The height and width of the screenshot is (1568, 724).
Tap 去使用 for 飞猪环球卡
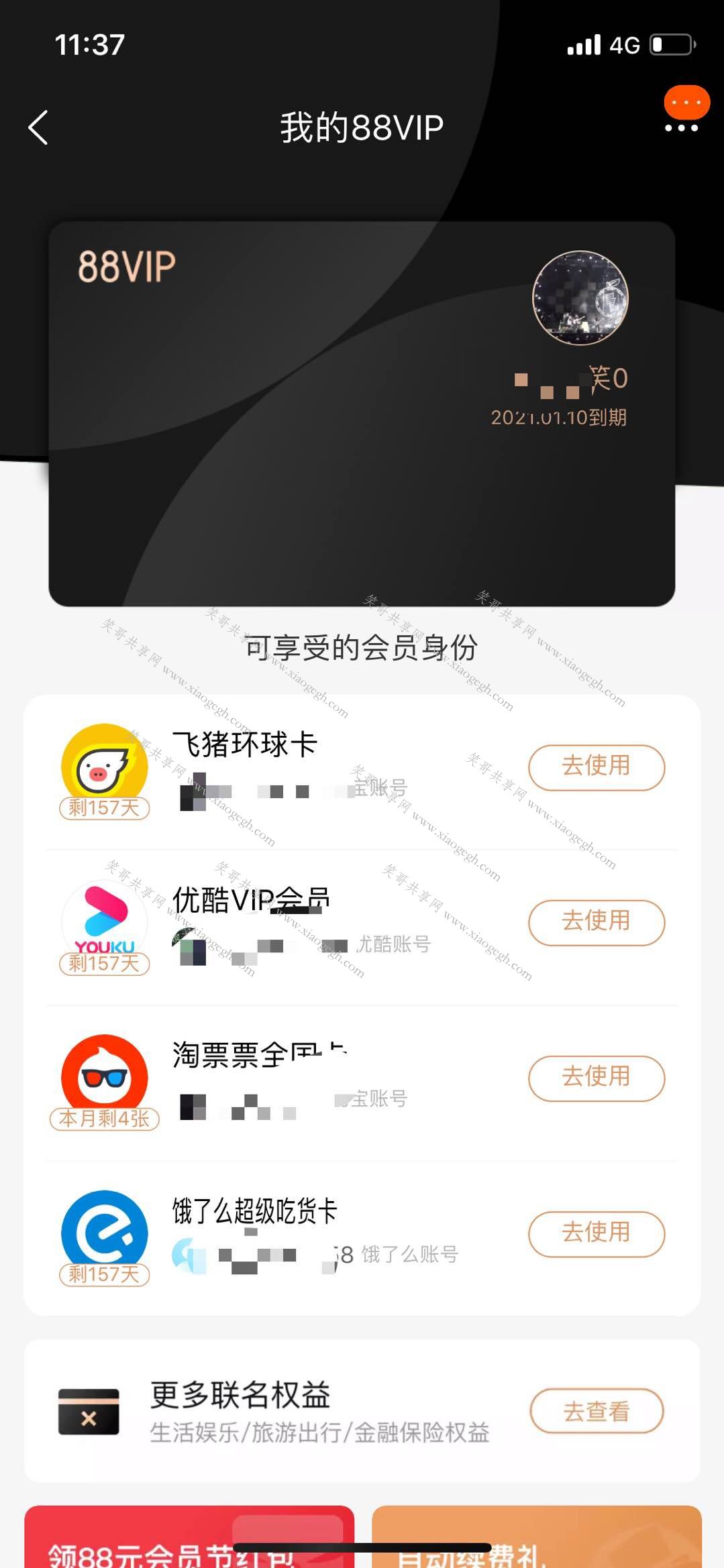(x=596, y=767)
